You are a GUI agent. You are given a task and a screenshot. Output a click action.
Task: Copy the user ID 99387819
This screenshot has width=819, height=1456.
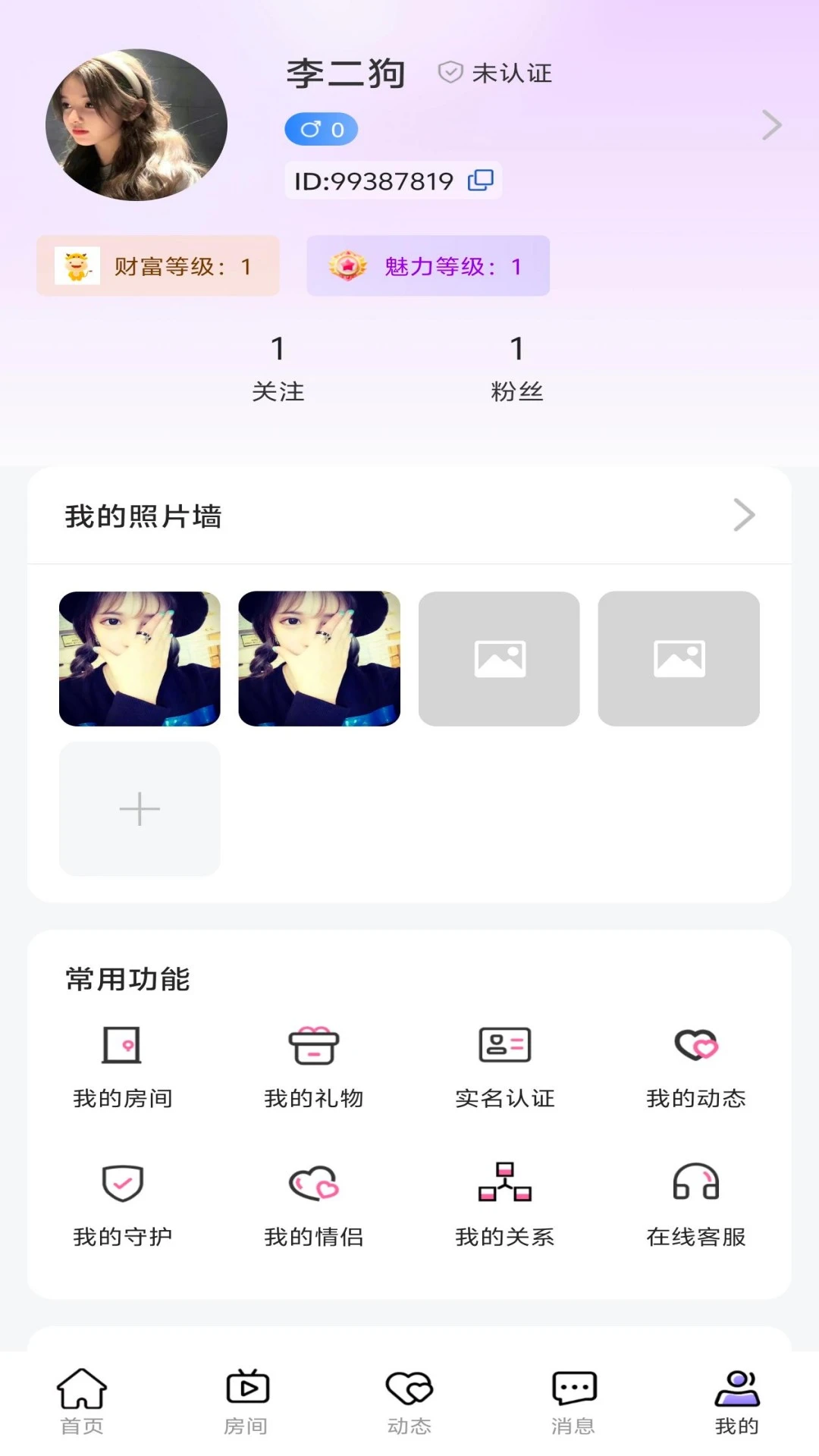[481, 180]
